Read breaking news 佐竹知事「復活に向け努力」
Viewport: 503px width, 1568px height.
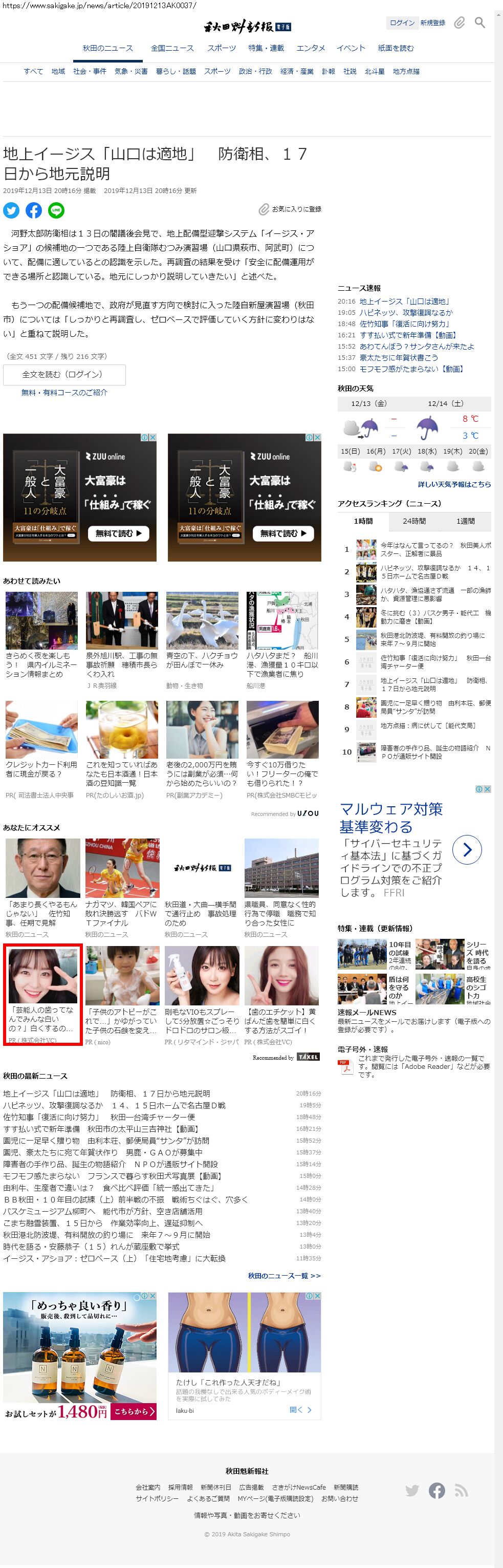click(403, 324)
